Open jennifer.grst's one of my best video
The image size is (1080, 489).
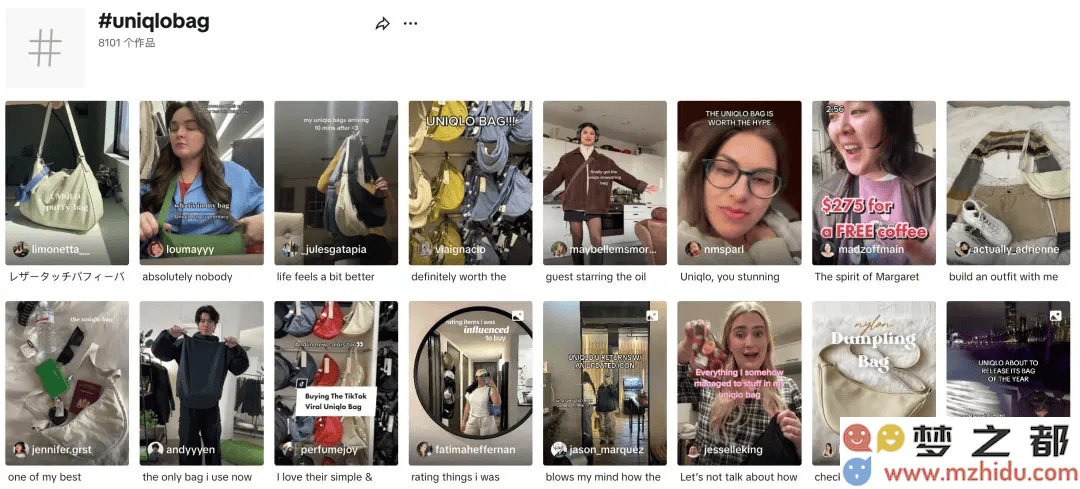(x=67, y=382)
